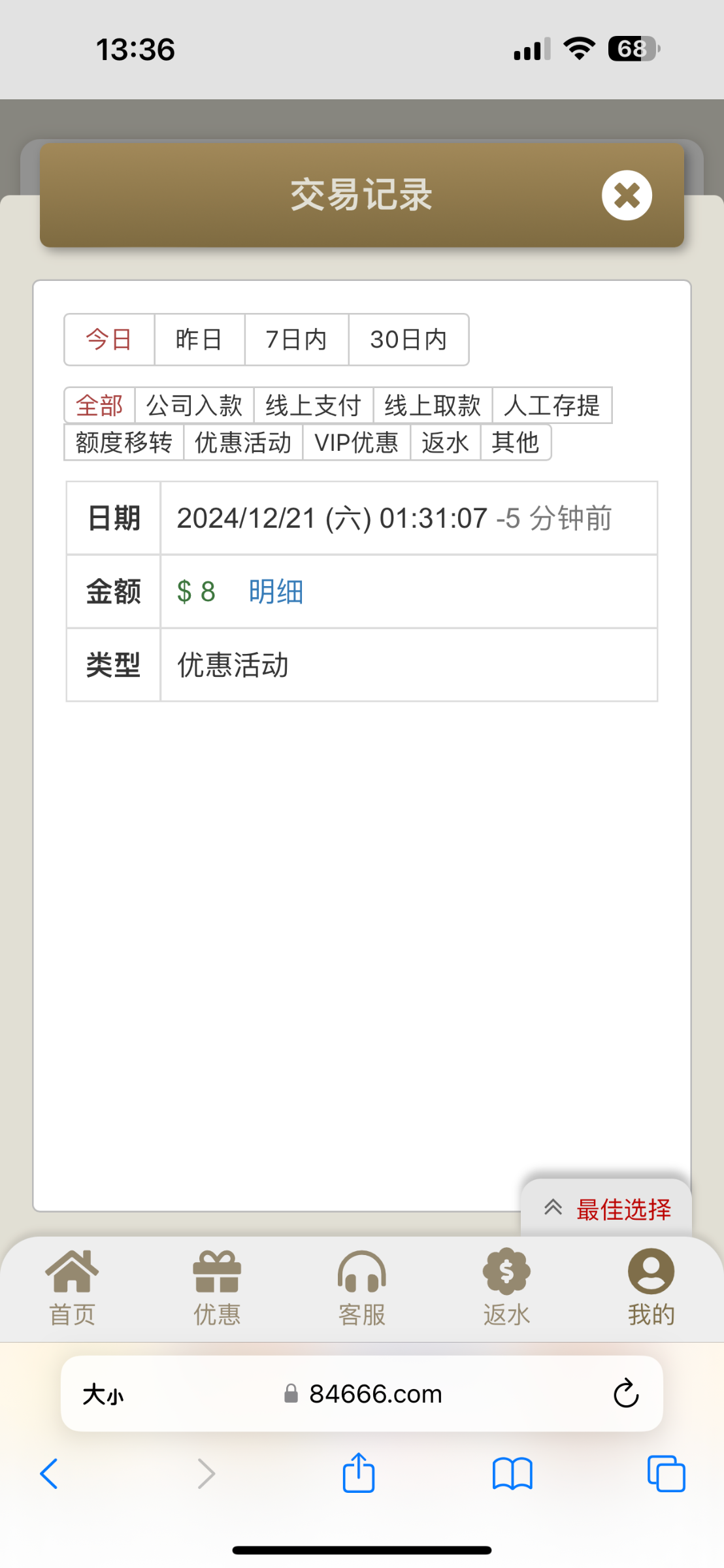Contact 客服 from bottom navigation

click(362, 1288)
